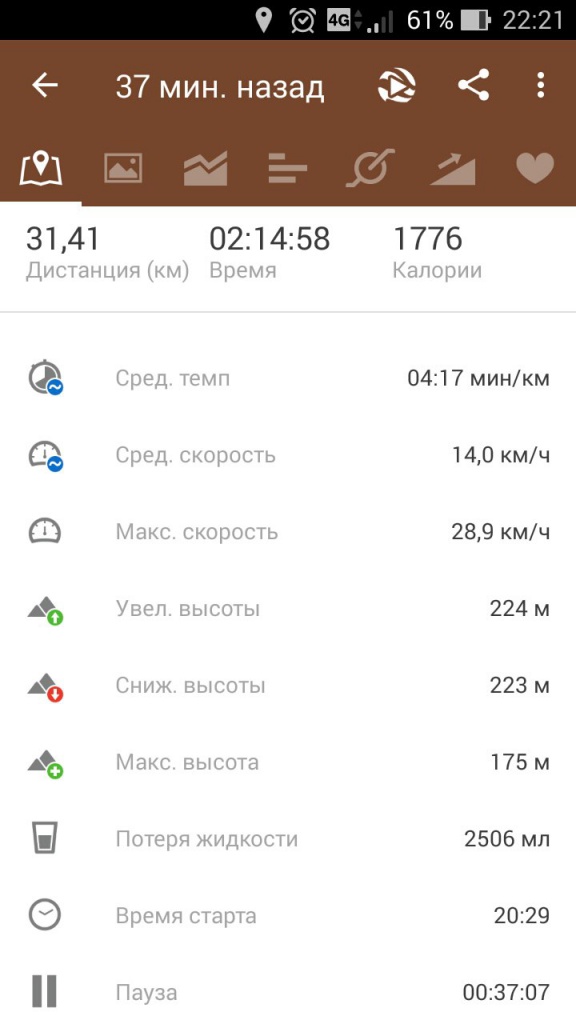Play the workout route replay
This screenshot has height=1024, width=576.
(396, 86)
